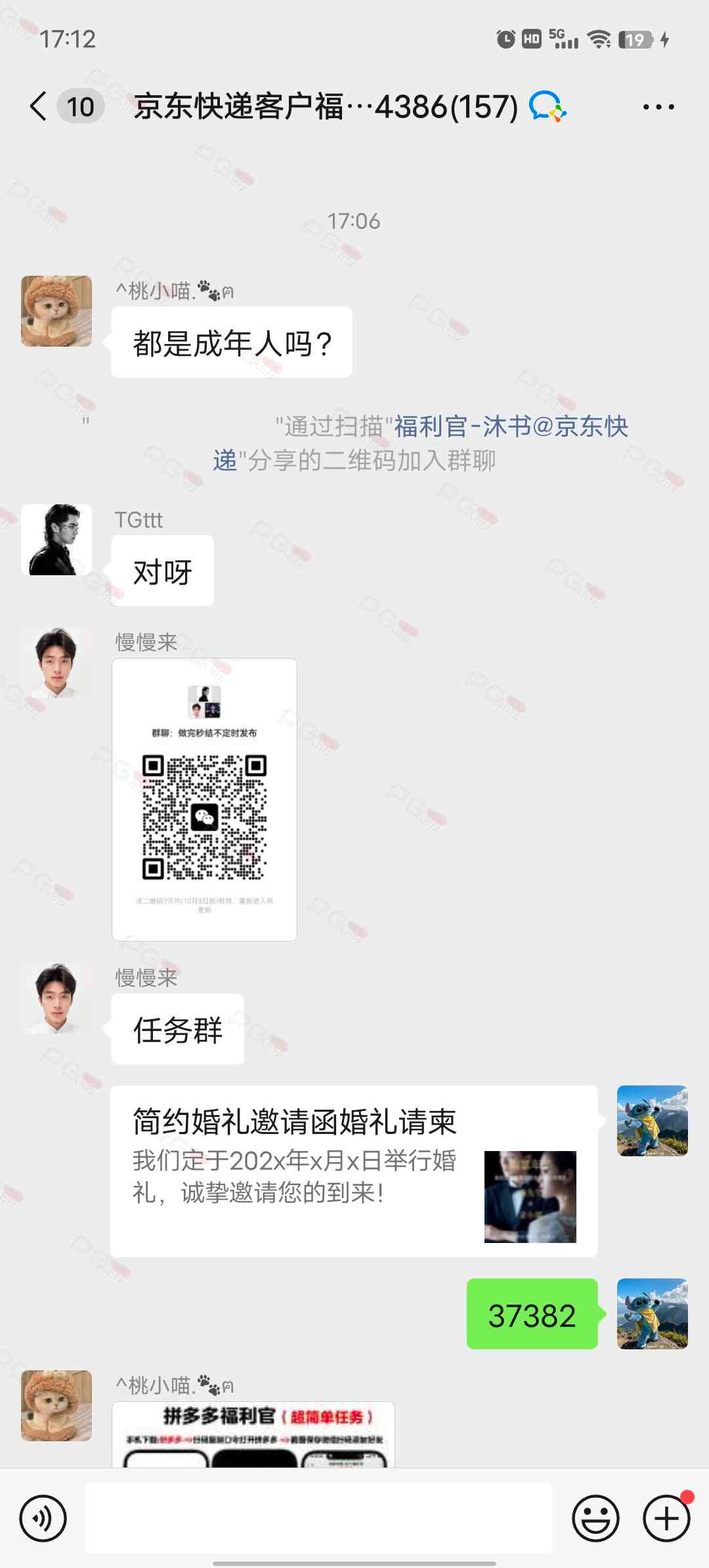Screen dimensions: 709x1568
Task: View 桃小喵's avatar beside 都是成年人吗
Action: [56, 311]
